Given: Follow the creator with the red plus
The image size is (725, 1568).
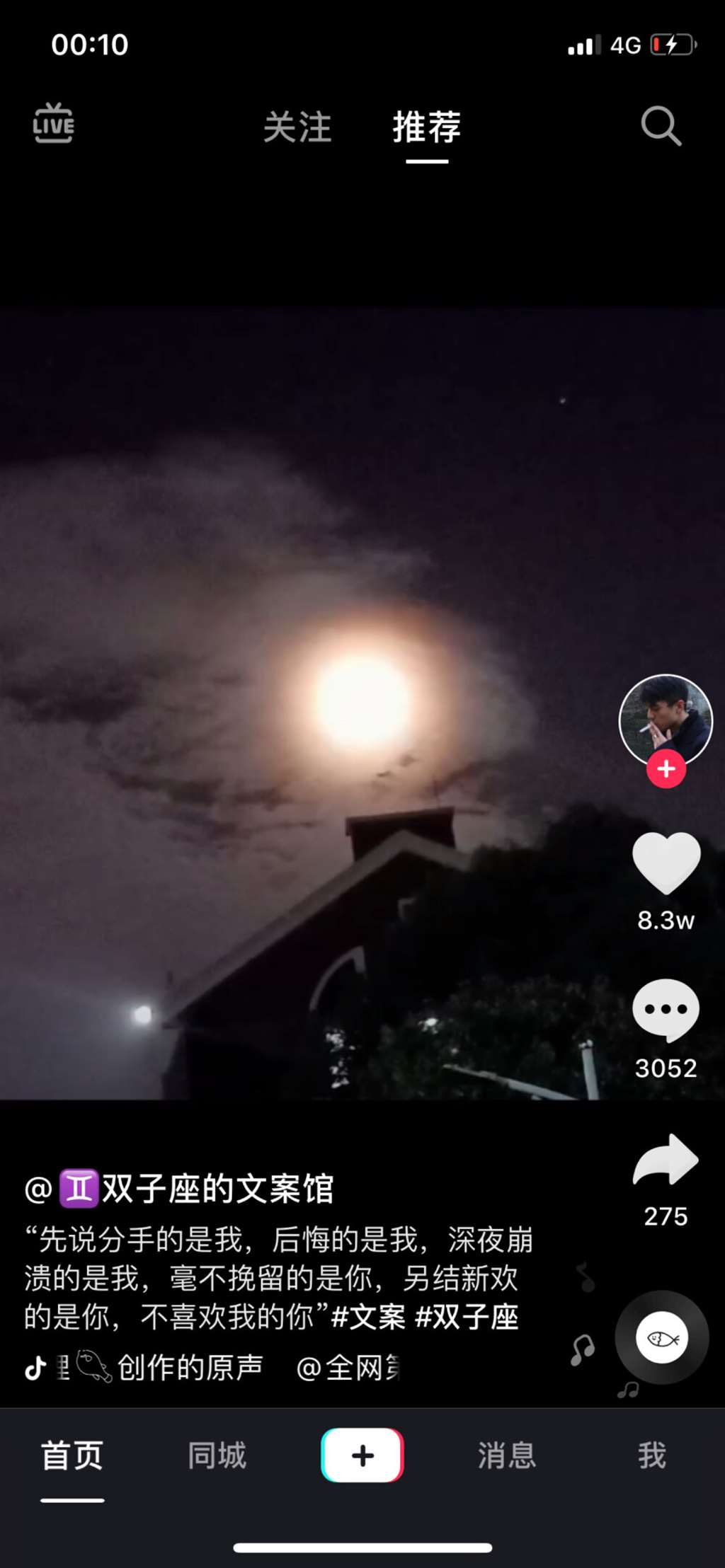Looking at the screenshot, I should (x=666, y=769).
